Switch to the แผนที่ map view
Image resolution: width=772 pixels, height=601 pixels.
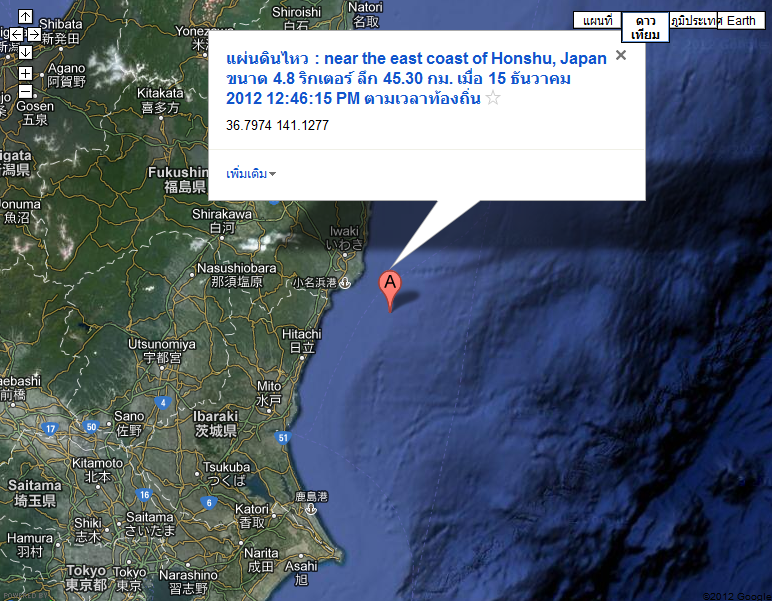pyautogui.click(x=596, y=20)
